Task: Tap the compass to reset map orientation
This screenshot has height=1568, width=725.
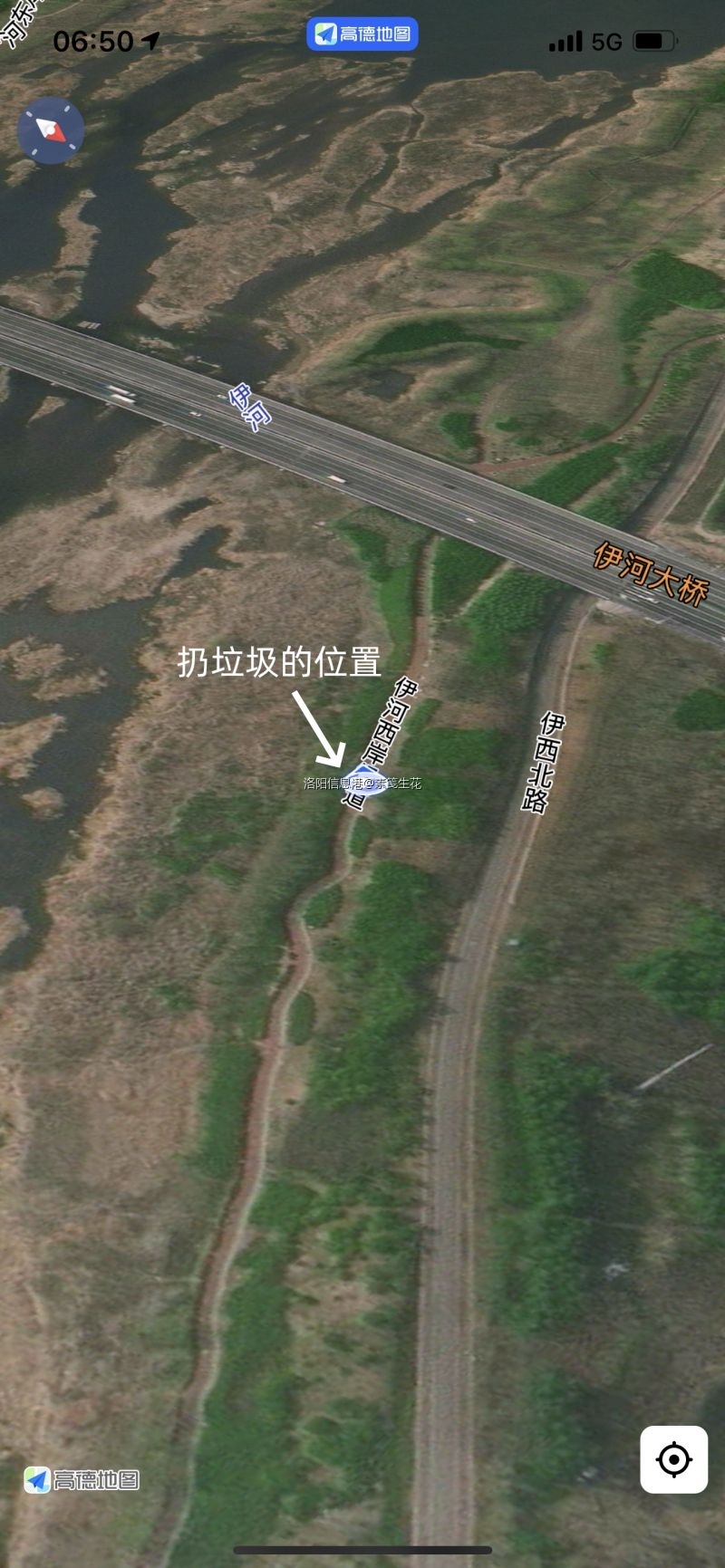Action: [x=51, y=130]
